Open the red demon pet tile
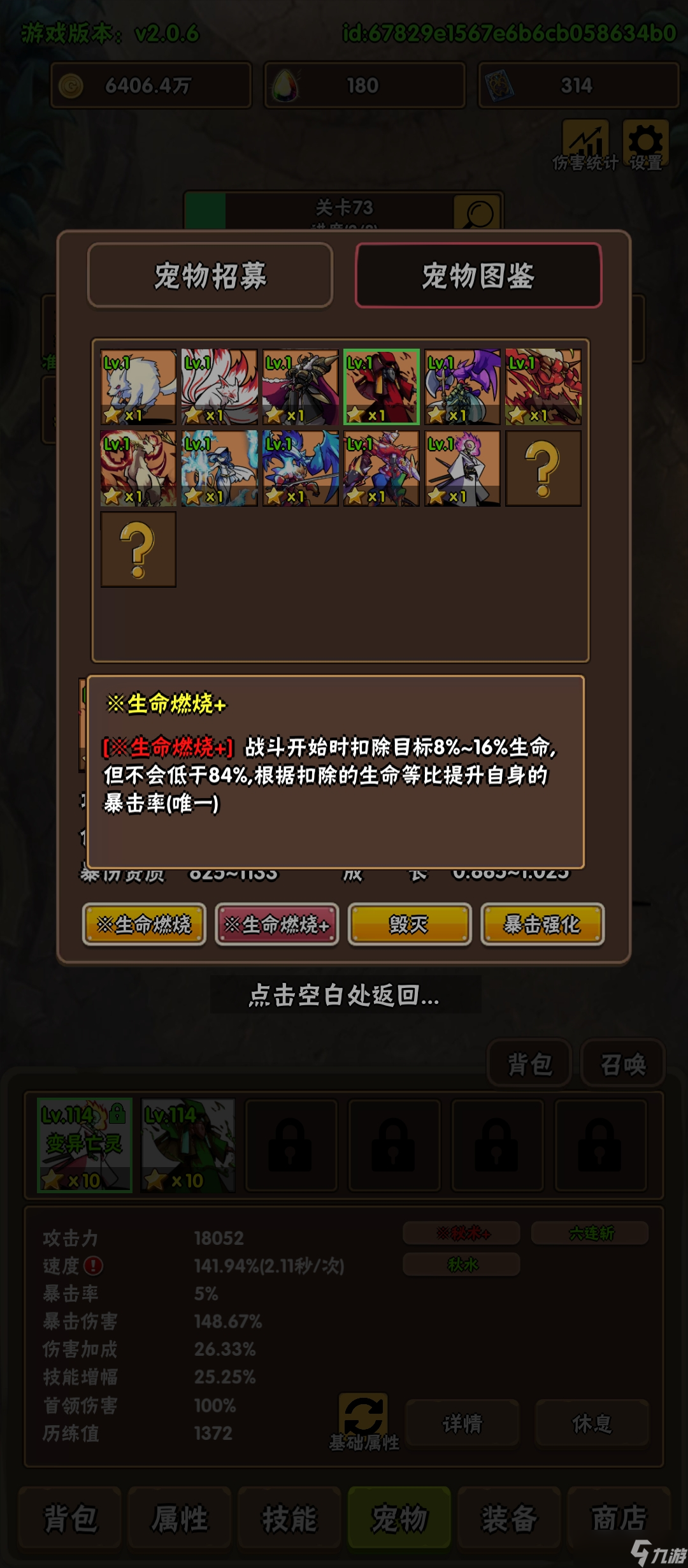This screenshot has width=688, height=1568. coord(543,386)
